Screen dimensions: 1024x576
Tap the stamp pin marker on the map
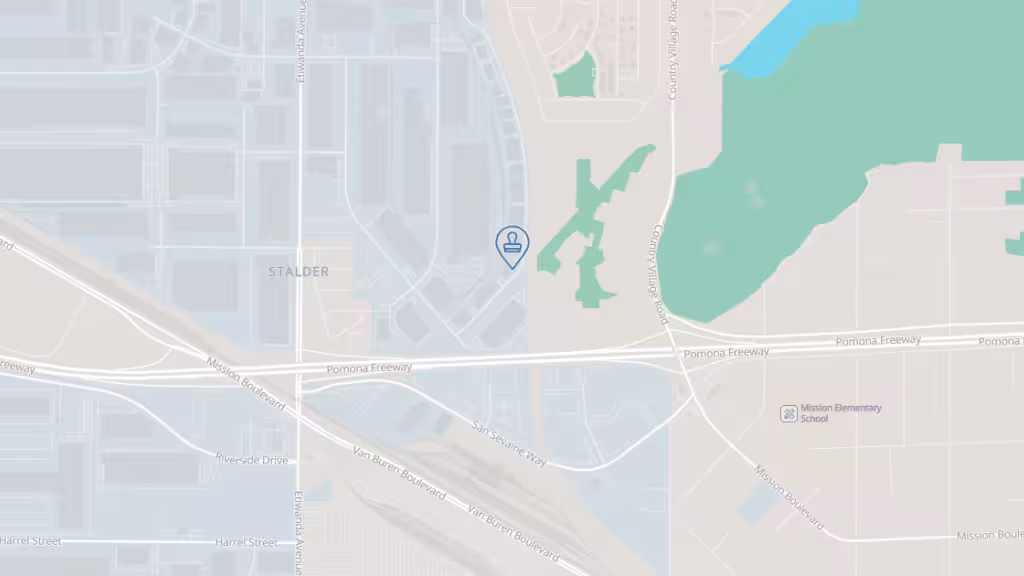click(512, 245)
